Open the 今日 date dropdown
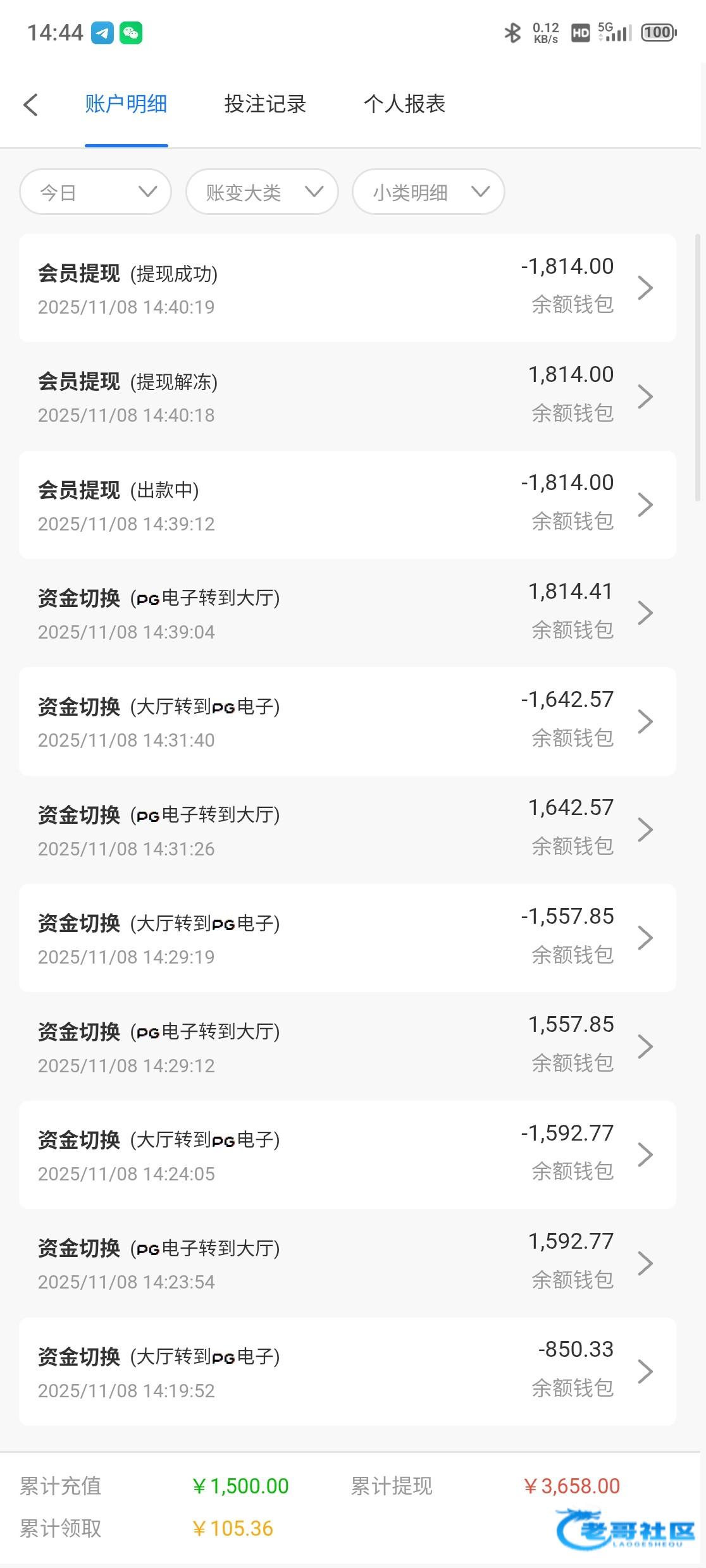Viewport: 706px width, 1568px height. (x=96, y=192)
